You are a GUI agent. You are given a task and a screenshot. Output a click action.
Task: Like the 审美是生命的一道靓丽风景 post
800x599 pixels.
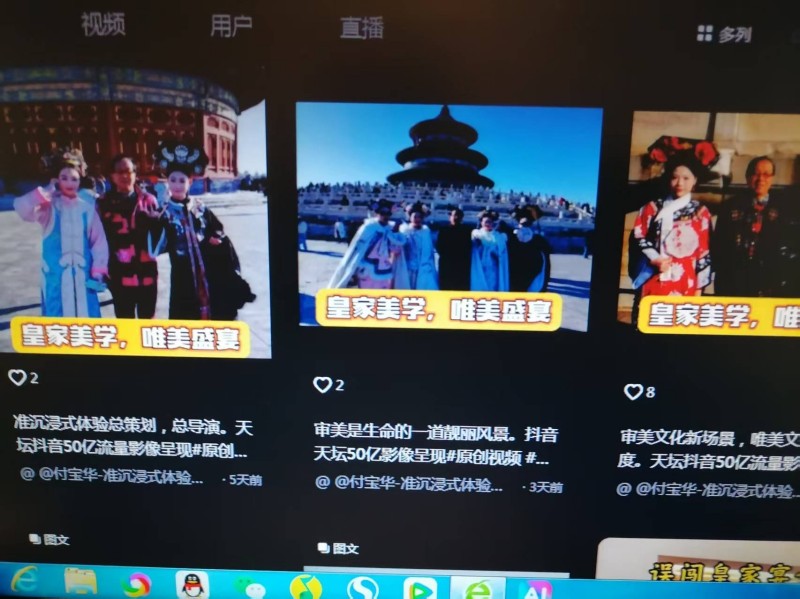click(x=322, y=385)
